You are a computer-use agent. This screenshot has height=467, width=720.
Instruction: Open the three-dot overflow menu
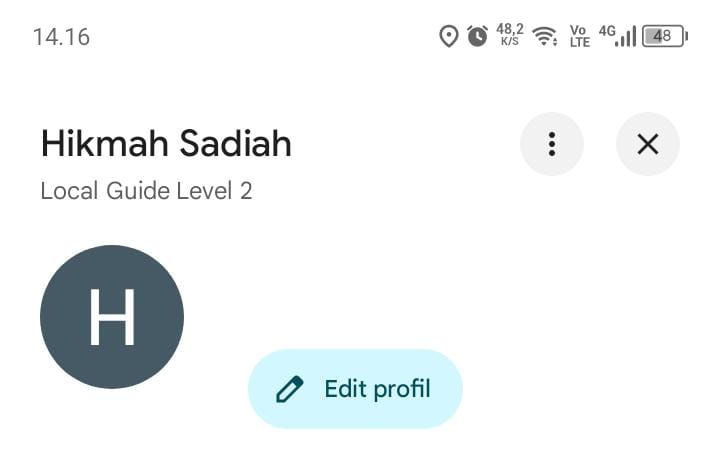551,144
